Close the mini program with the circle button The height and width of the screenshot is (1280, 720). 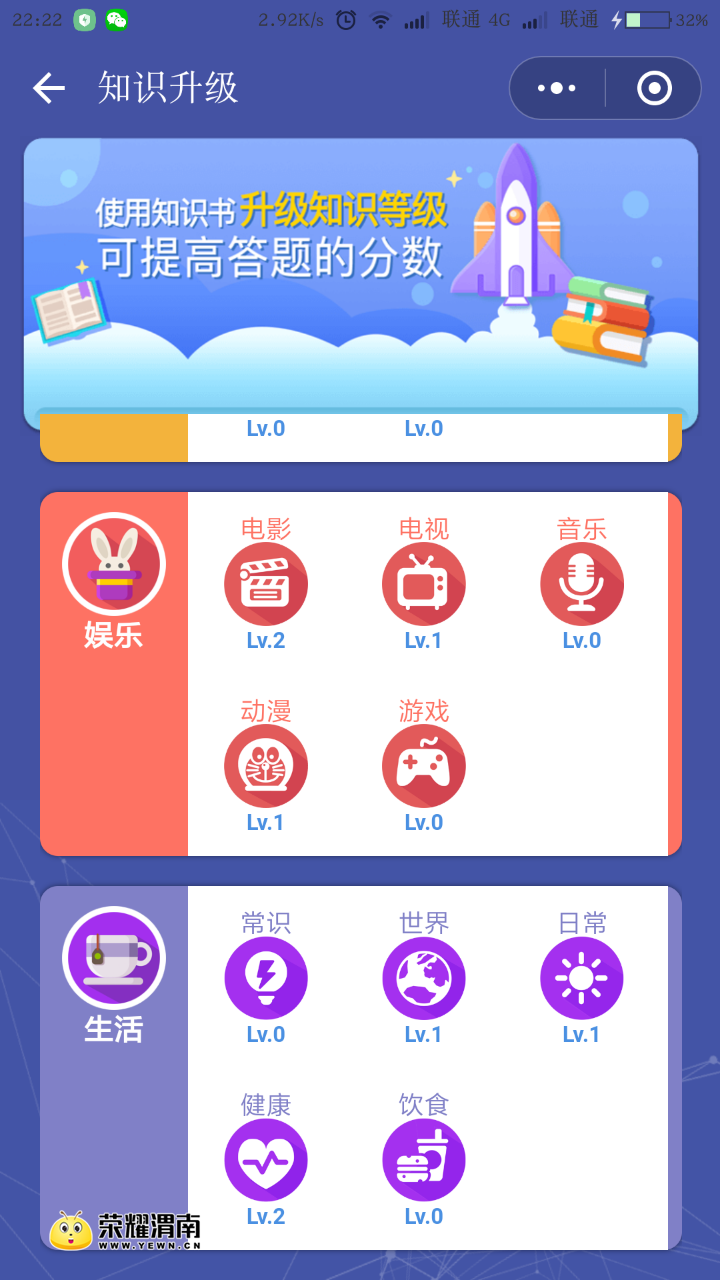(x=654, y=88)
